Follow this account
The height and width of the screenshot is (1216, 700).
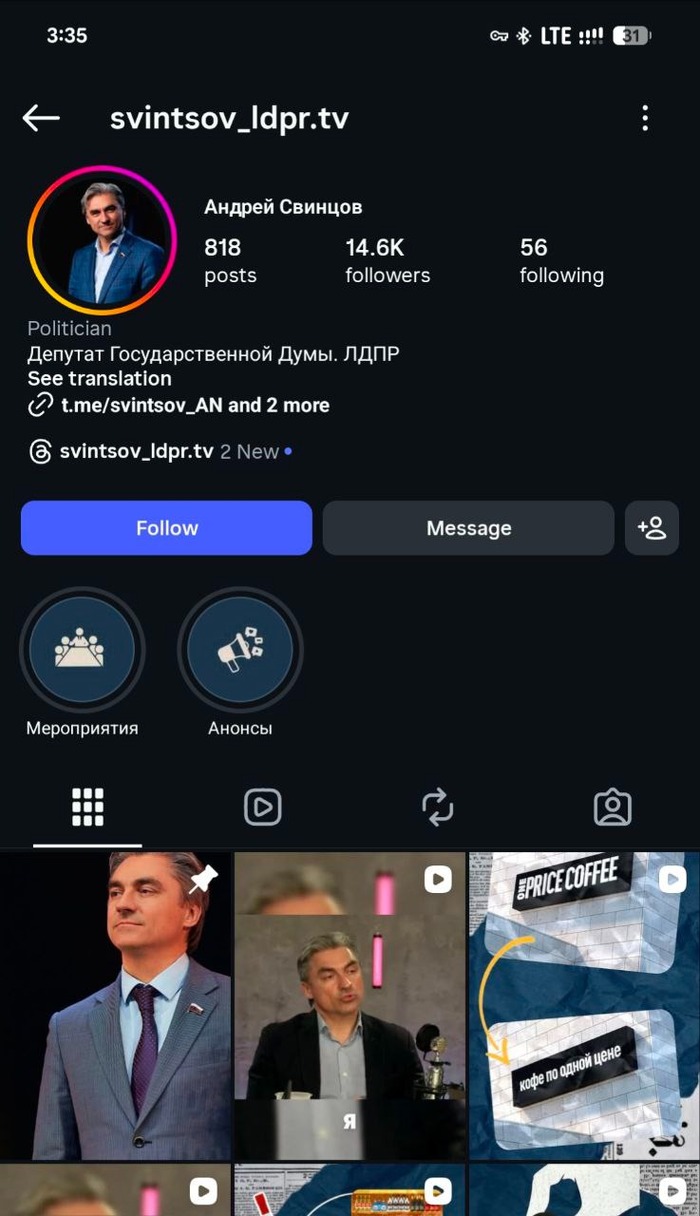coord(166,528)
